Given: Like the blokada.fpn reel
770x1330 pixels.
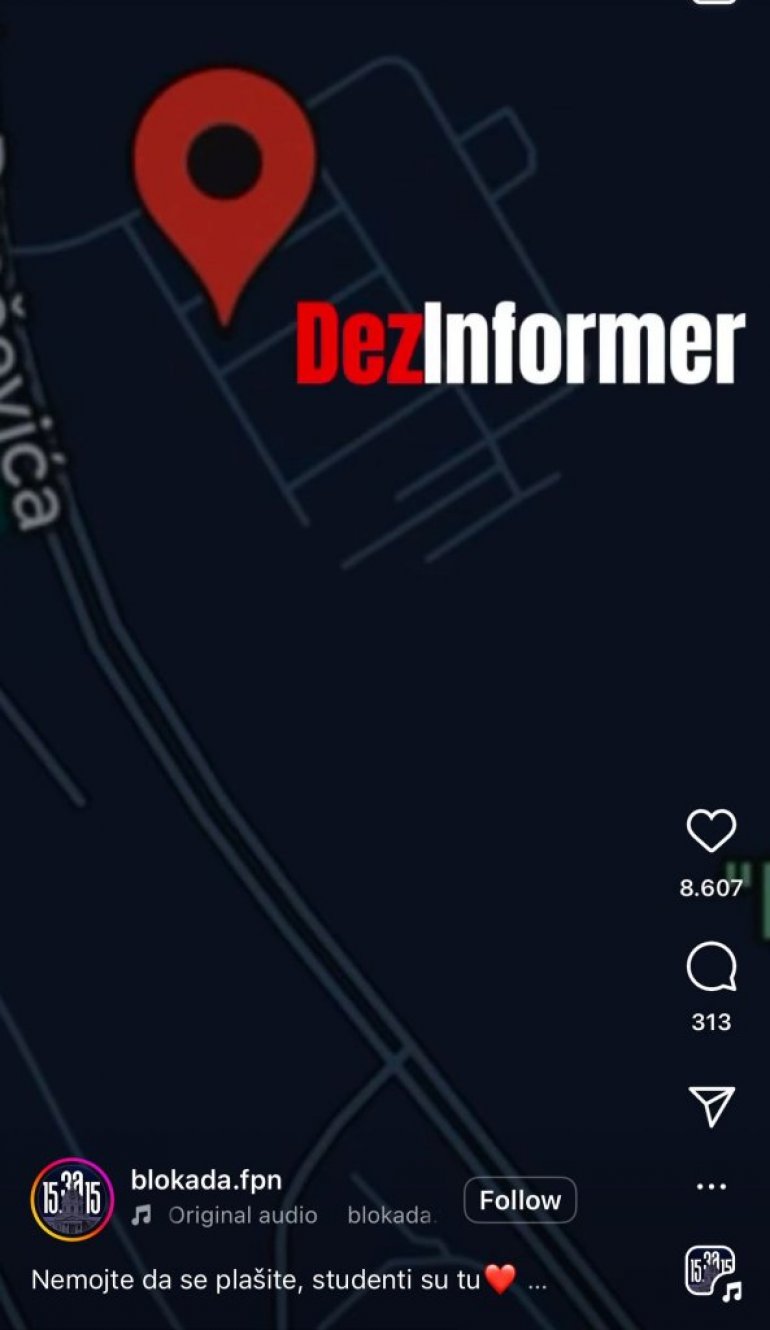Looking at the screenshot, I should (711, 831).
